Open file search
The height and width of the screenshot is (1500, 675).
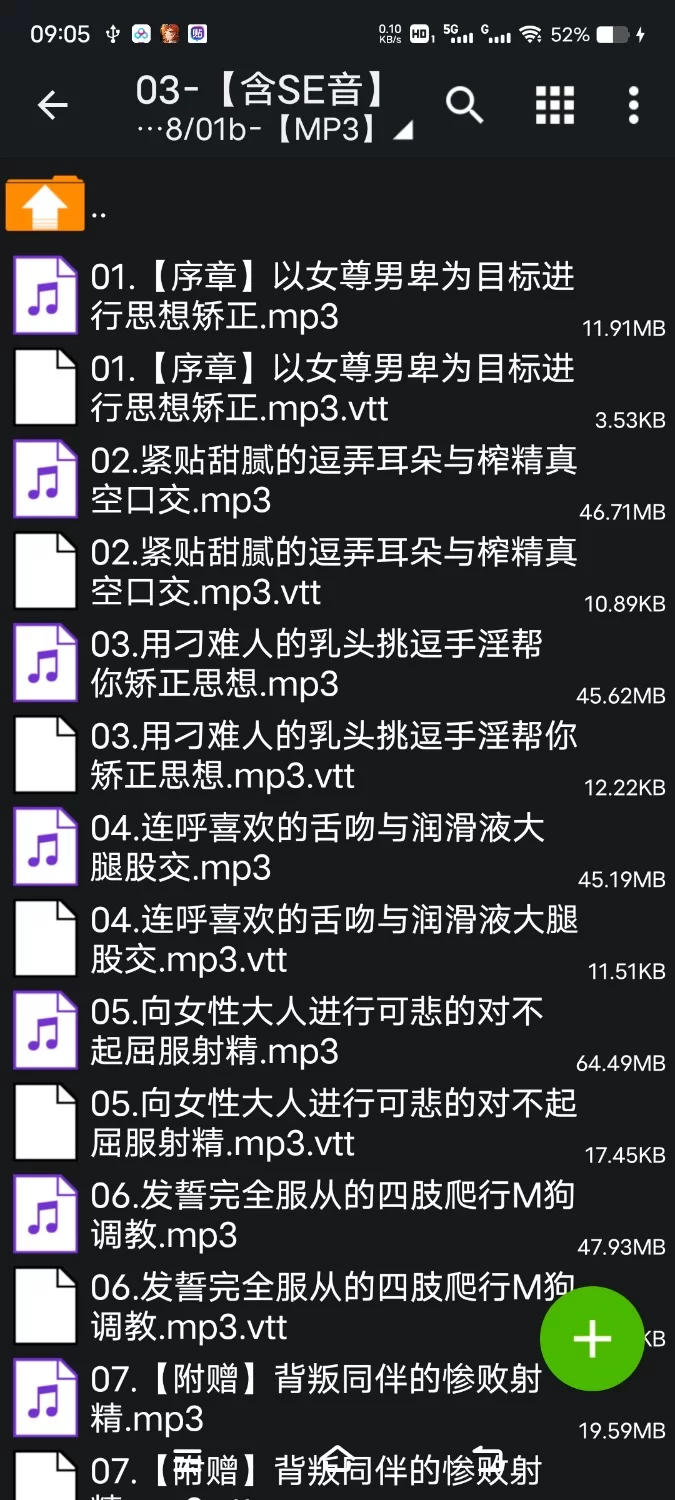464,105
